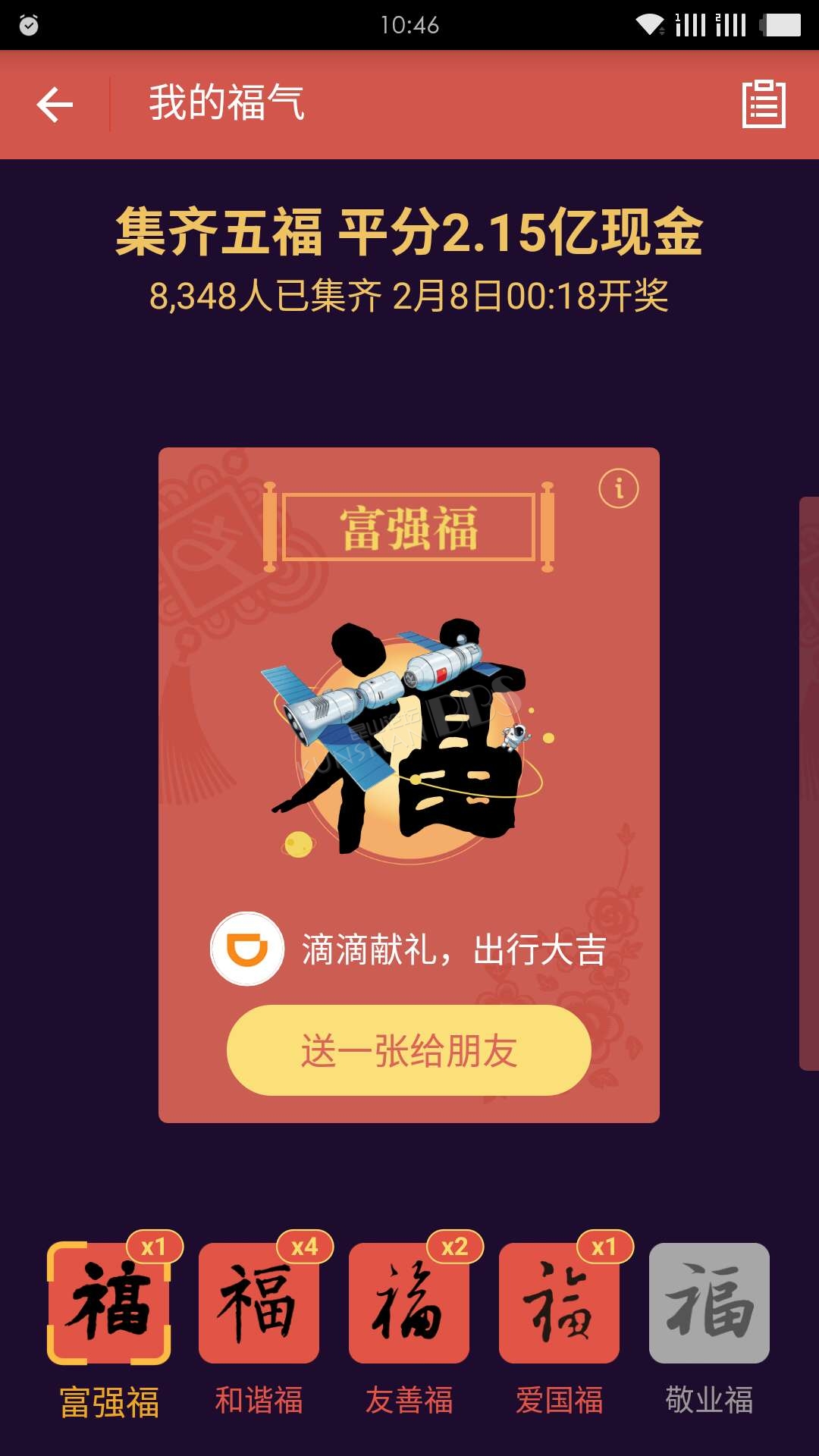Select the 爱国福 card
The height and width of the screenshot is (1456, 819).
point(559,1303)
